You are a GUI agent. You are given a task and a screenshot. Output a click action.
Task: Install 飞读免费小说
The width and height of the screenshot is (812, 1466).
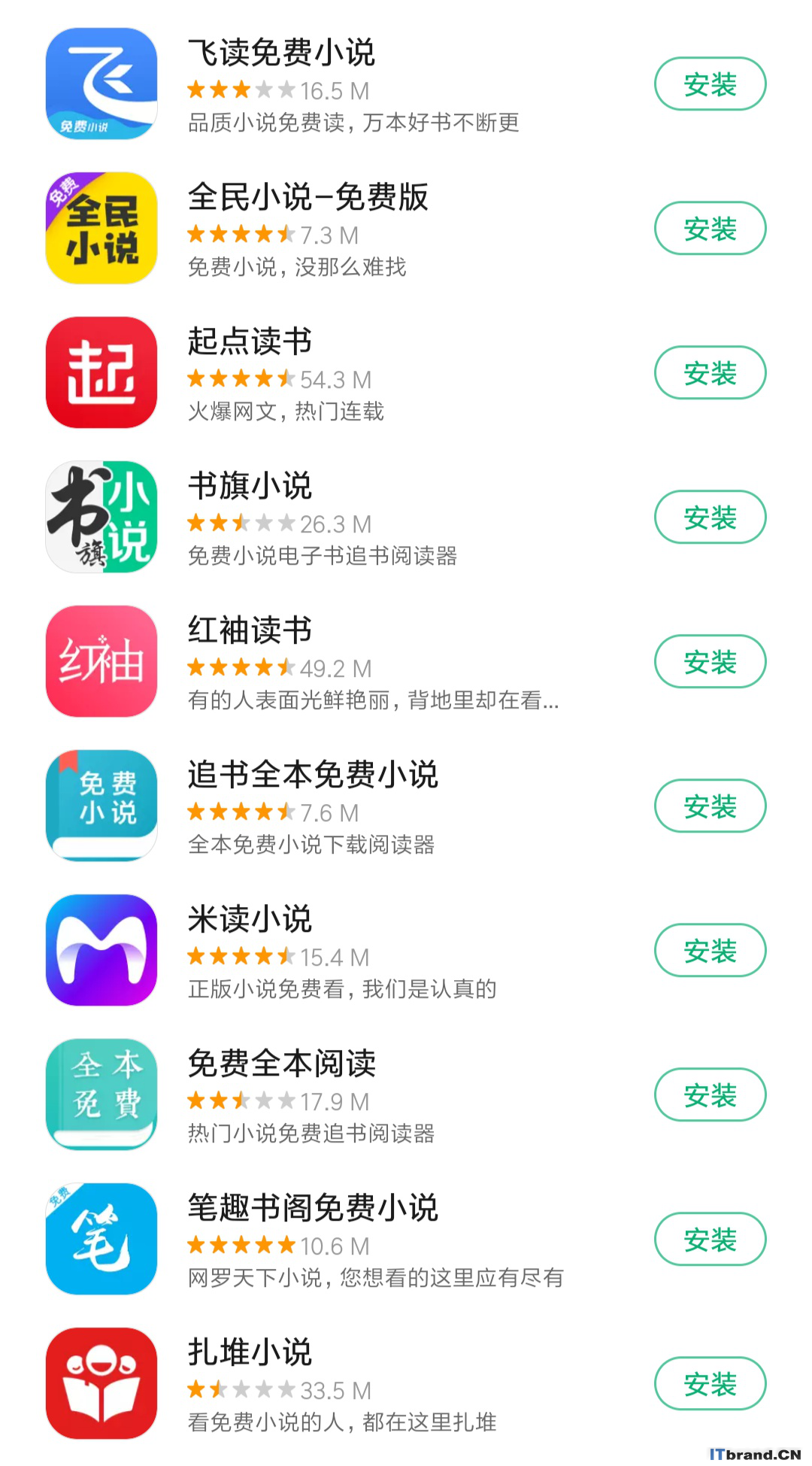[x=710, y=83]
